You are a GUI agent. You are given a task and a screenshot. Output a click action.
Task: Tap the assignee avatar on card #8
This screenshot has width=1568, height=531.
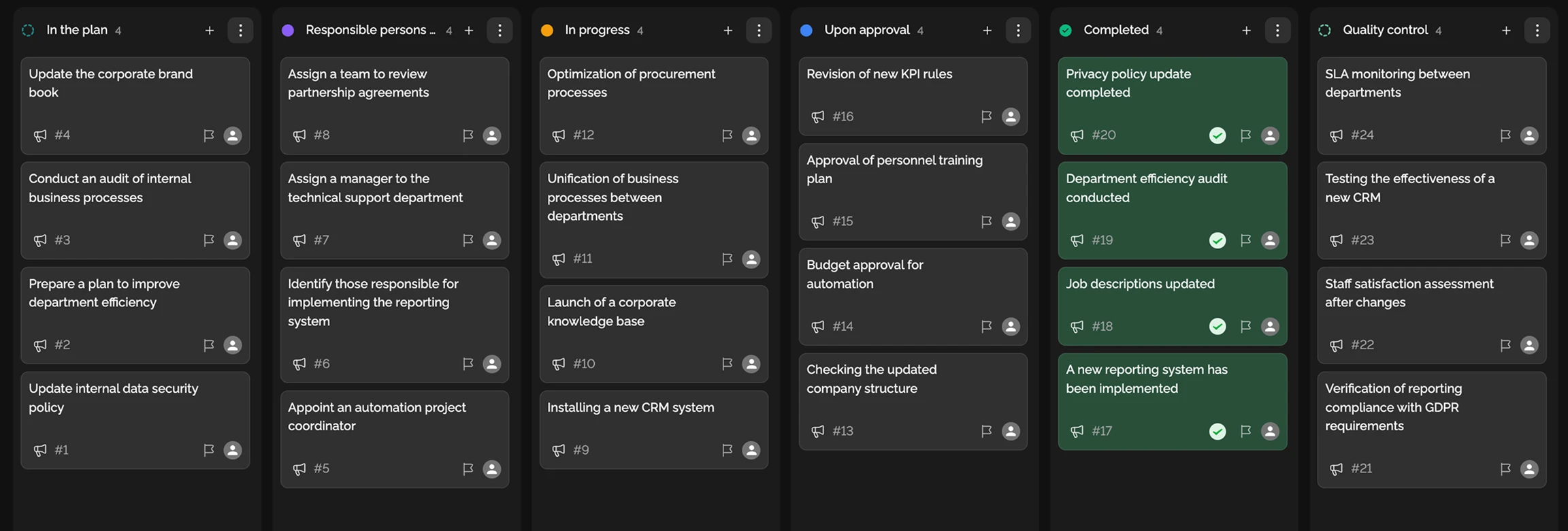click(x=492, y=135)
